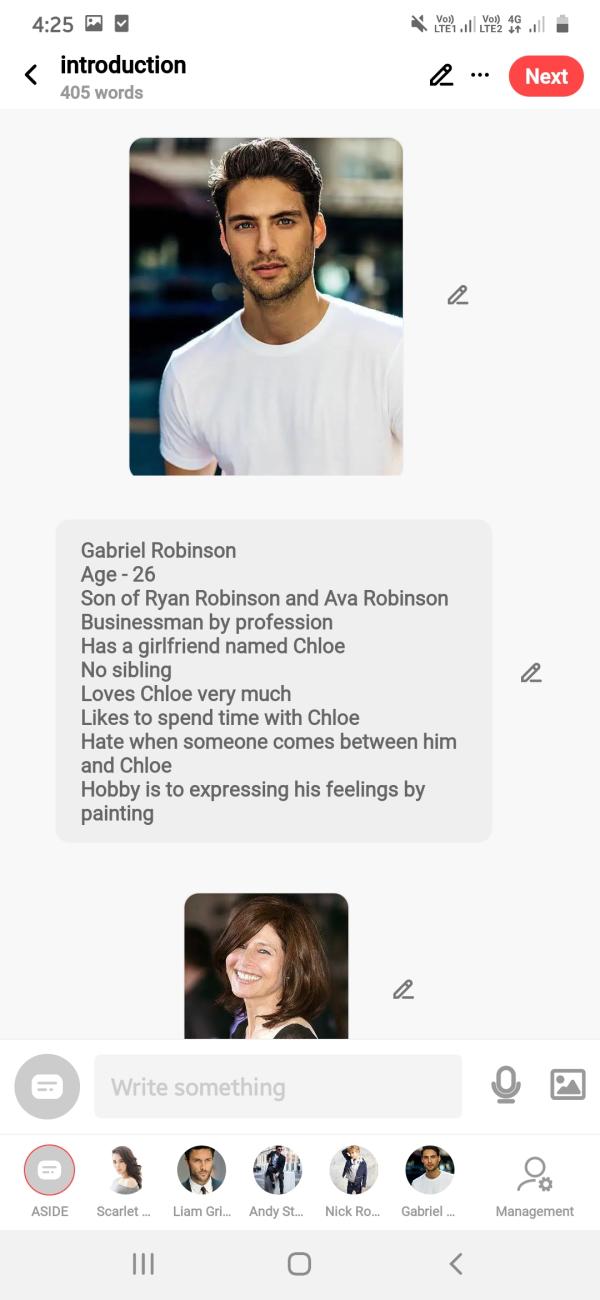Edit the photo of the man in white shirt

tap(458, 295)
